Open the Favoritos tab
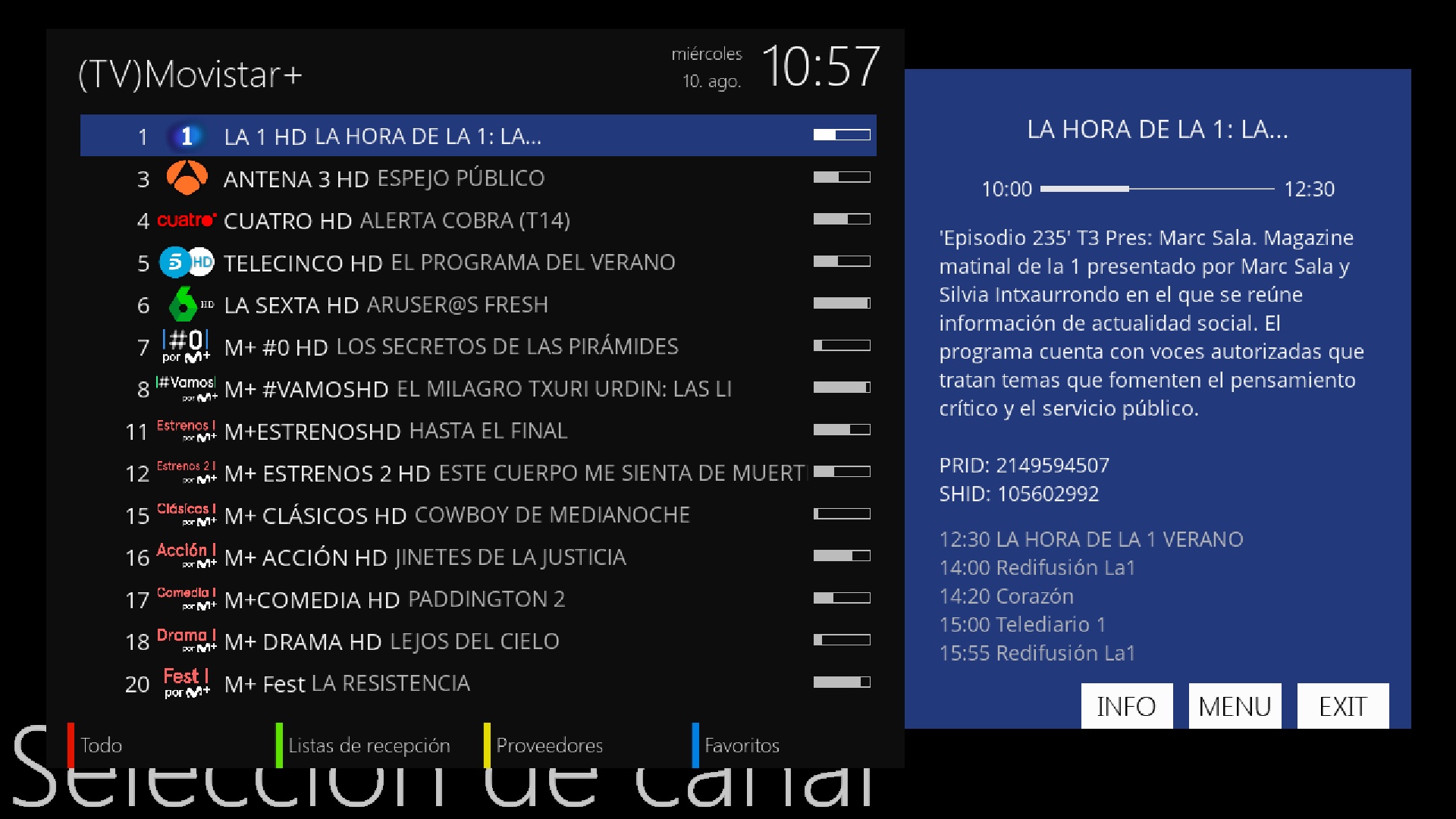This screenshot has width=1456, height=819. click(x=741, y=745)
